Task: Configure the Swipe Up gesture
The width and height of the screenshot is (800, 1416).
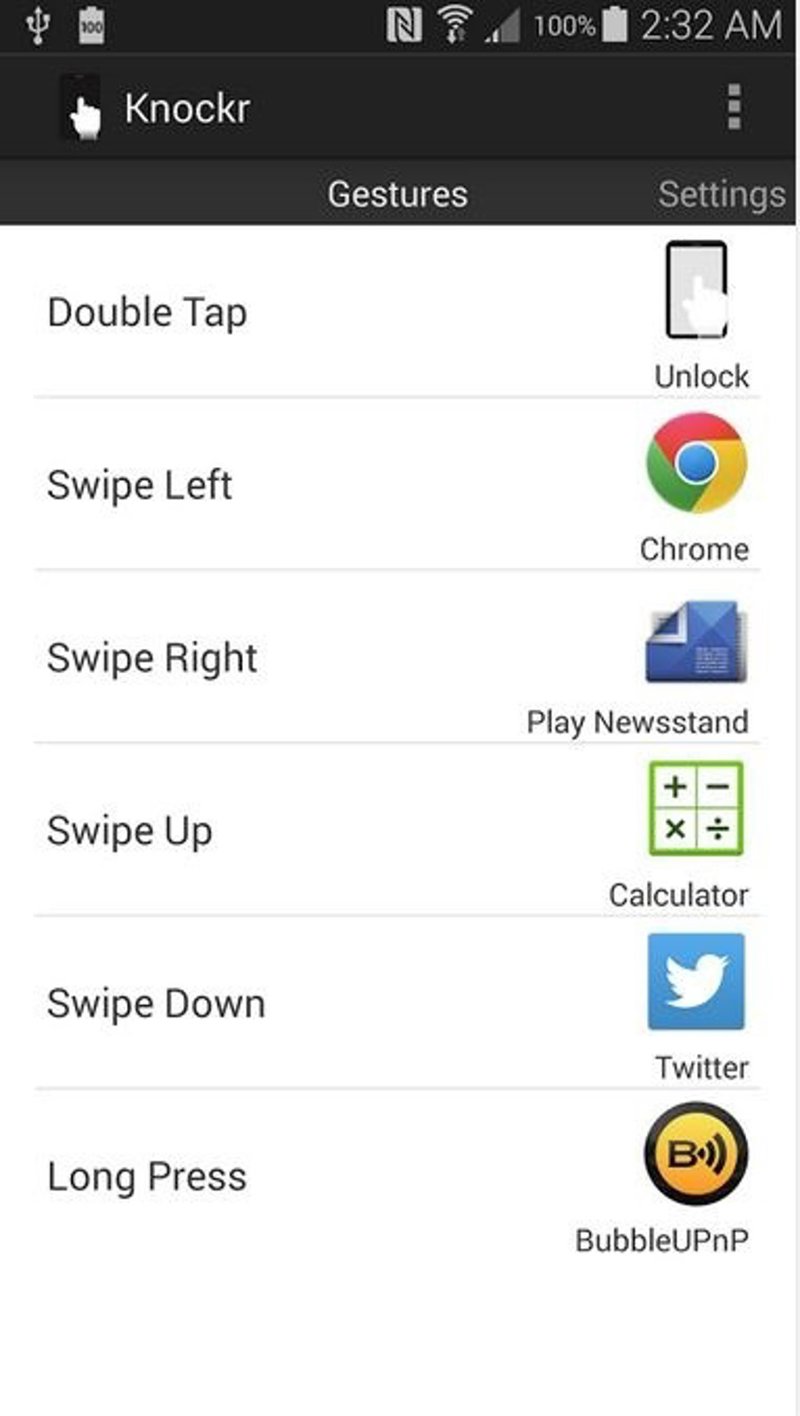Action: tap(397, 831)
